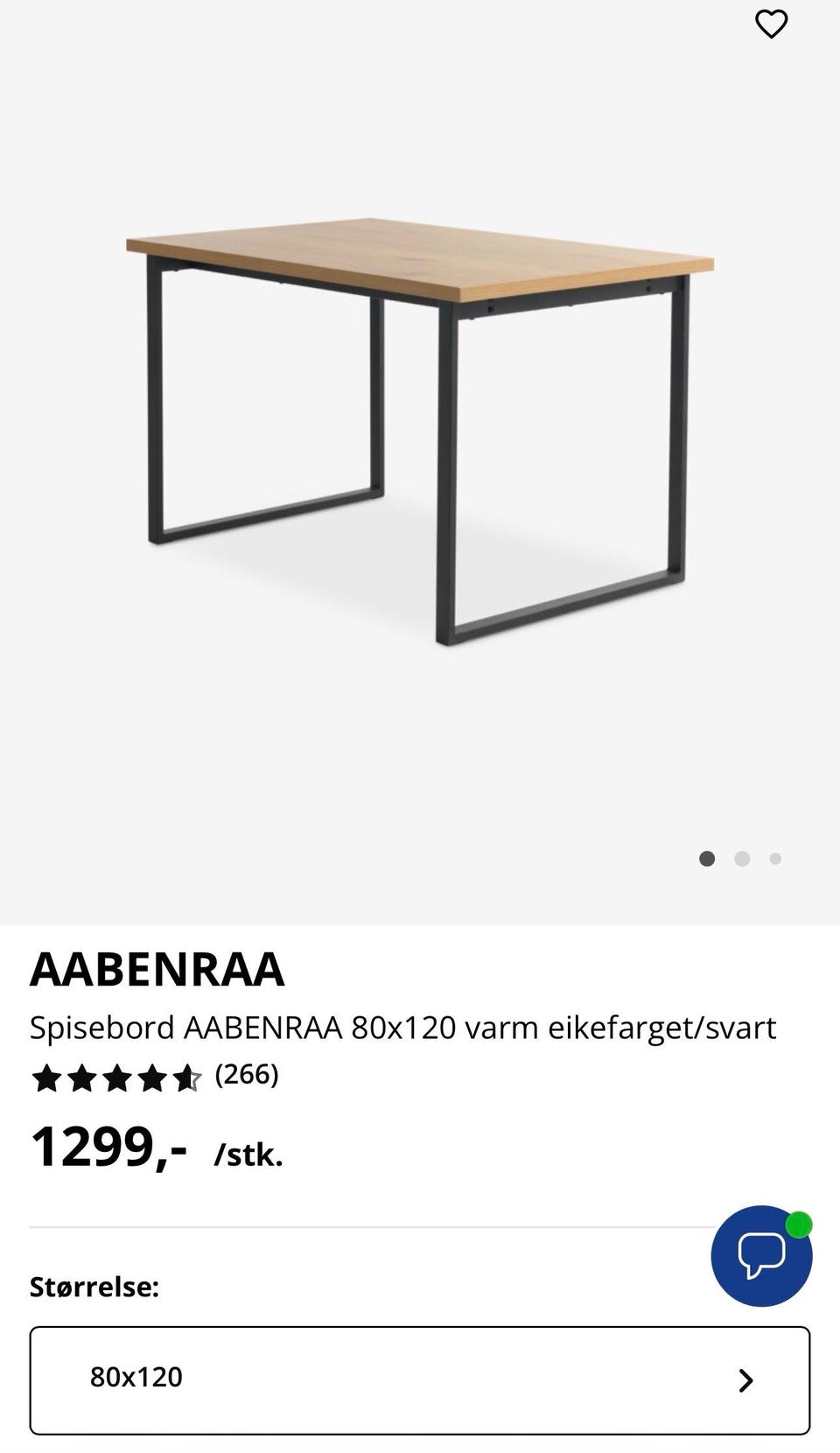Screen dimensions: 840x1453
Task: Select the third star of the rating
Action: point(115,1077)
